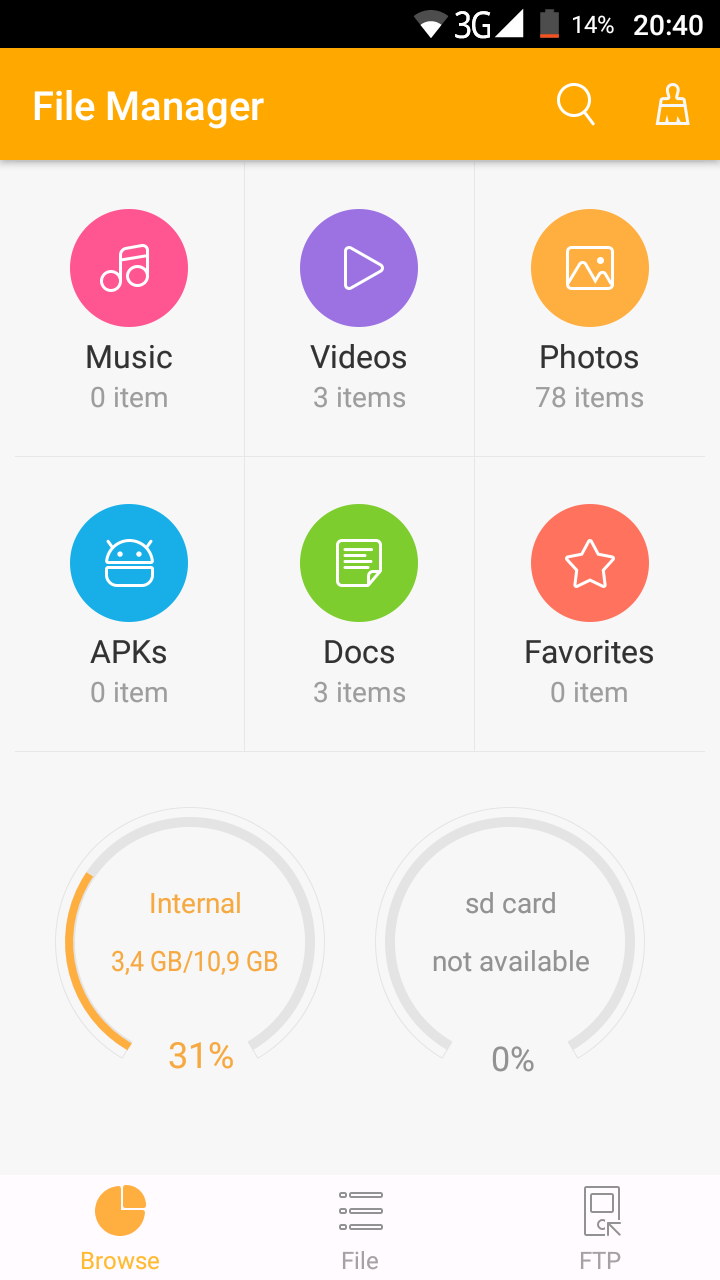
Task: Browse the Videos category
Action: click(x=359, y=309)
